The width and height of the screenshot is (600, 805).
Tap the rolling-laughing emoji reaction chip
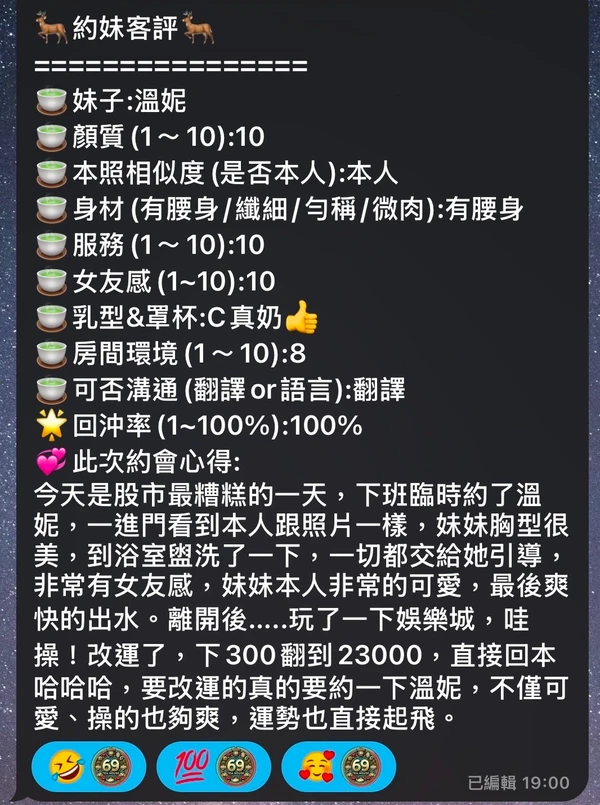[87, 769]
